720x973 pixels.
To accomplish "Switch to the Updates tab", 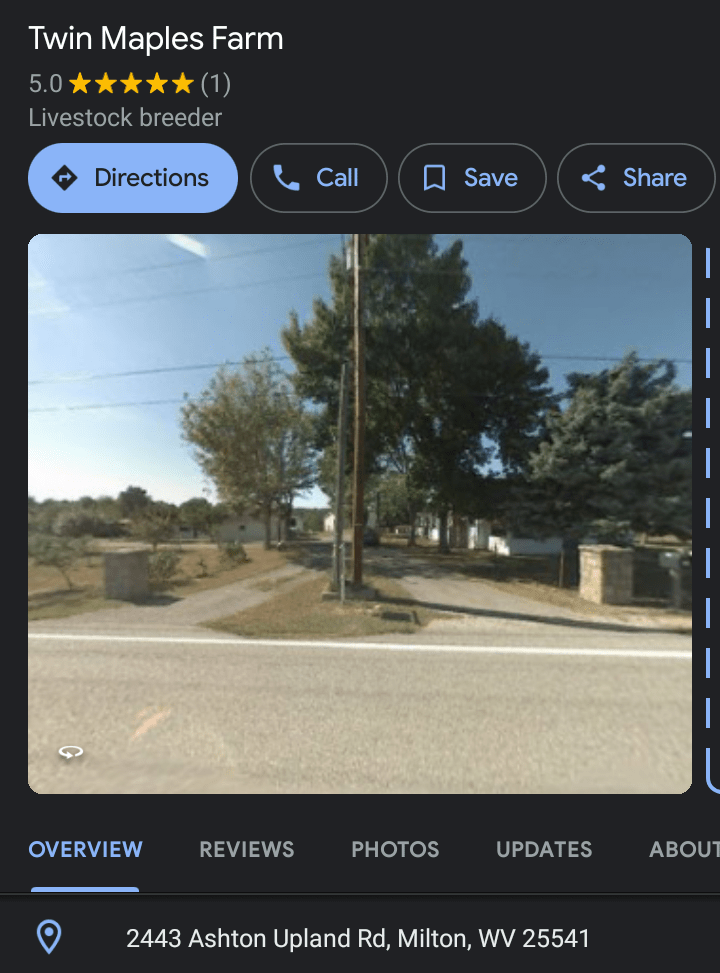I will 544,850.
